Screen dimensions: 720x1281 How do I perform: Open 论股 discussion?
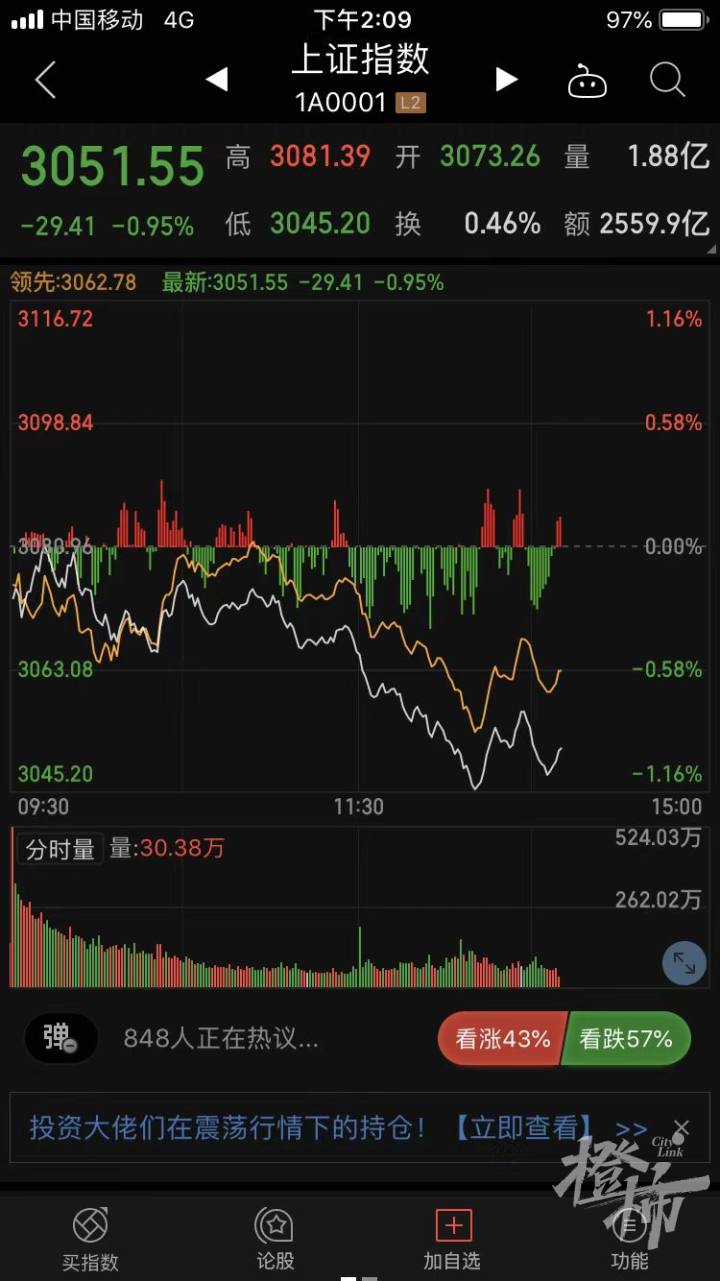click(x=275, y=1239)
